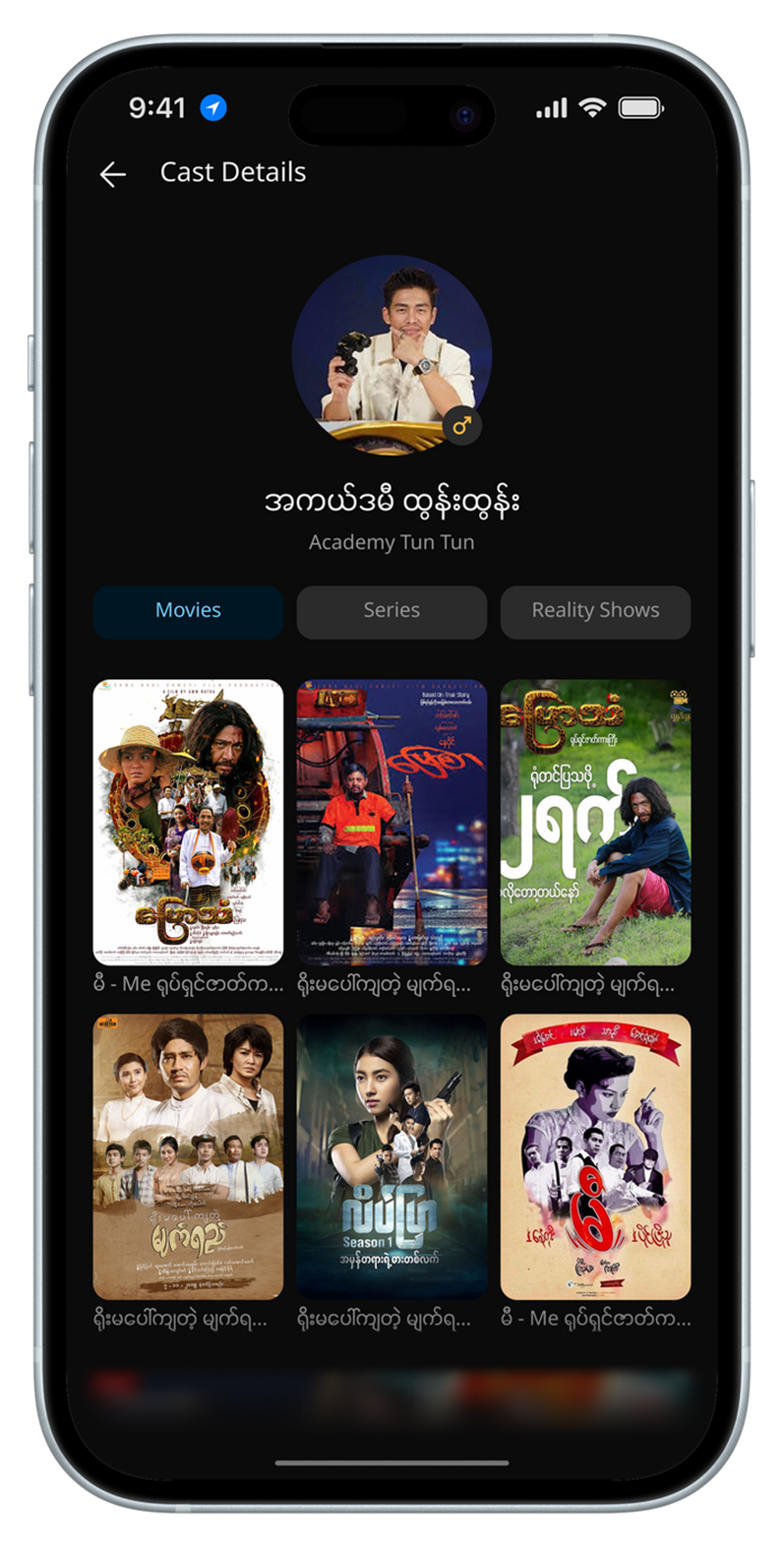Switch to the Reality Shows tab
Image resolution: width=784 pixels, height=1547 pixels.
[595, 611]
